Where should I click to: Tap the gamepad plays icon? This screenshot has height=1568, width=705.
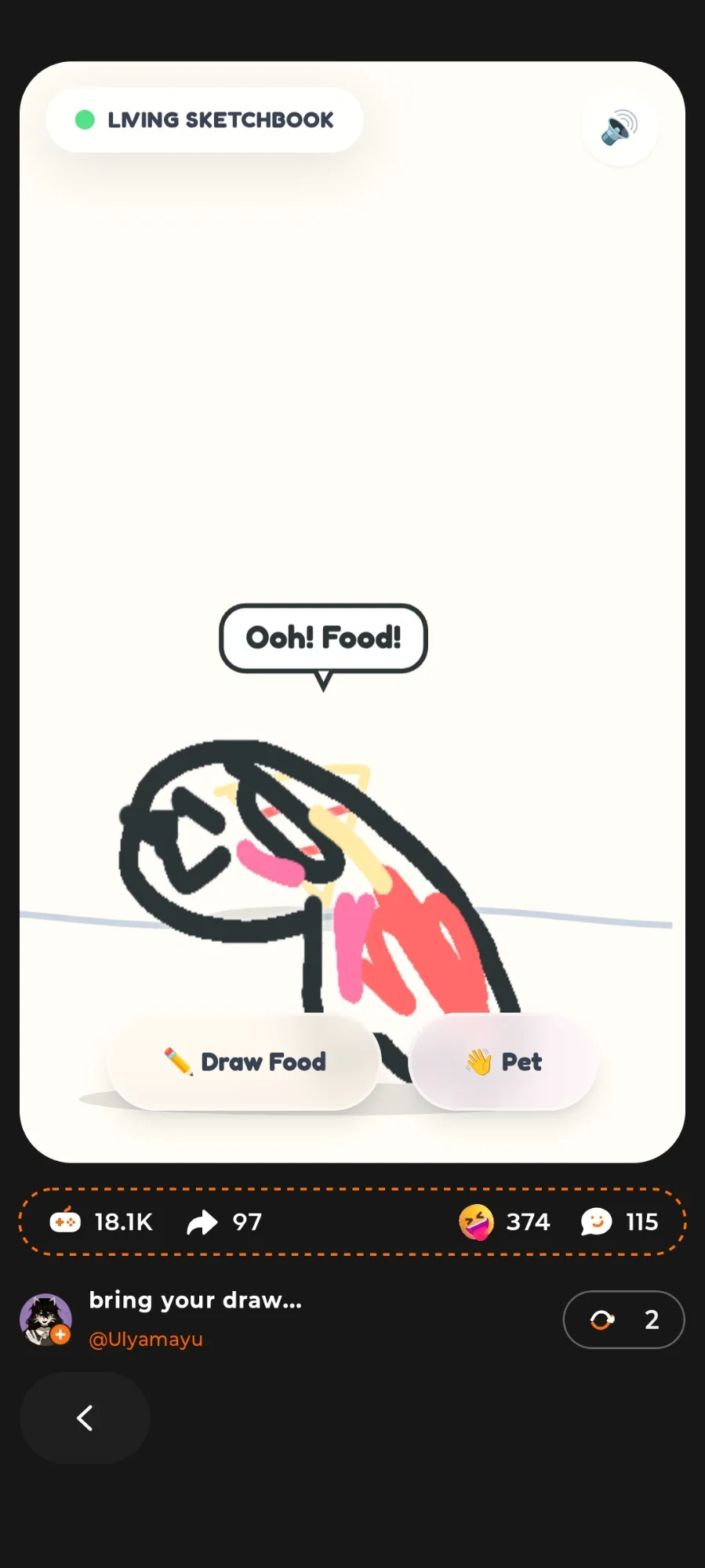[65, 1221]
